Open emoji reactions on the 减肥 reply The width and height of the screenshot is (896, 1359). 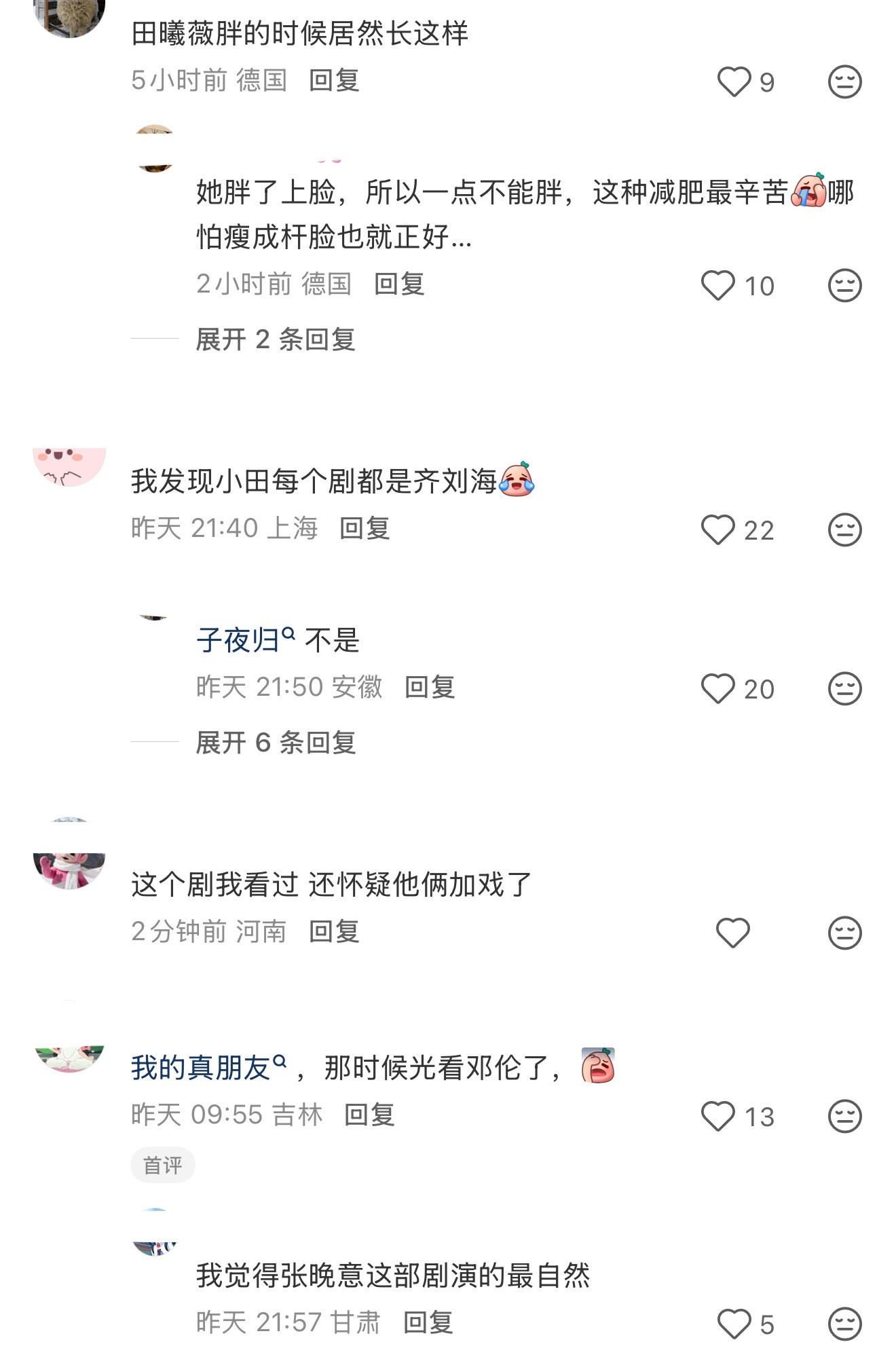(x=844, y=285)
